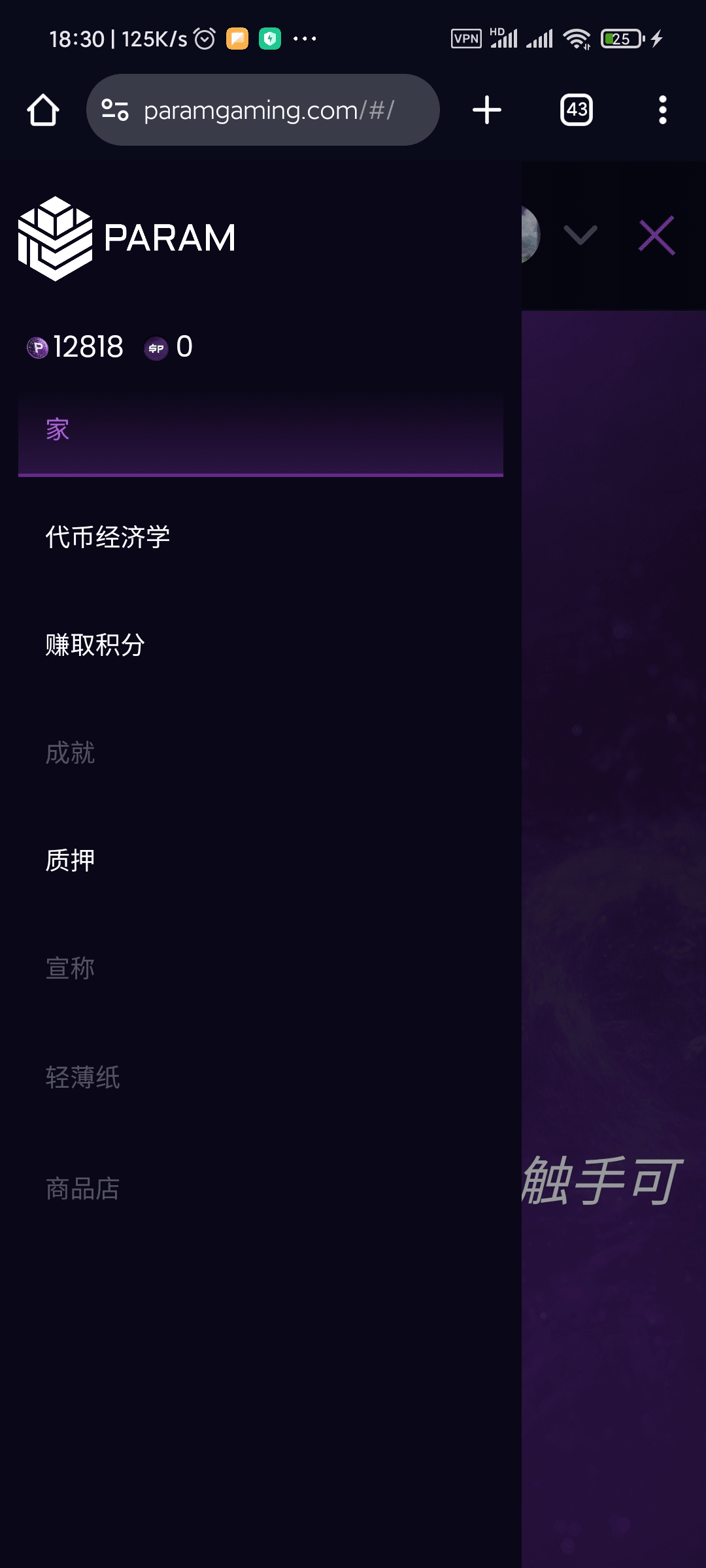
Task: Visit the 商品店
Action: pyautogui.click(x=82, y=1188)
